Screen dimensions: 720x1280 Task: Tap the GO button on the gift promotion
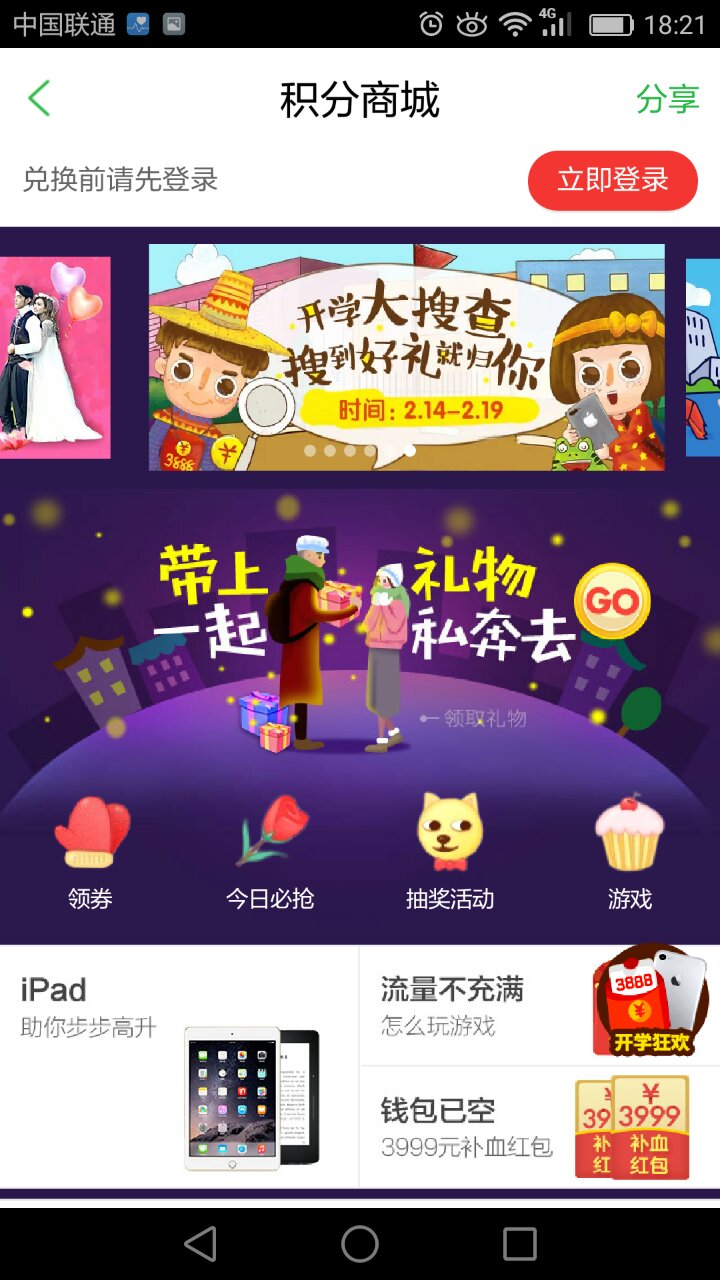[x=612, y=602]
